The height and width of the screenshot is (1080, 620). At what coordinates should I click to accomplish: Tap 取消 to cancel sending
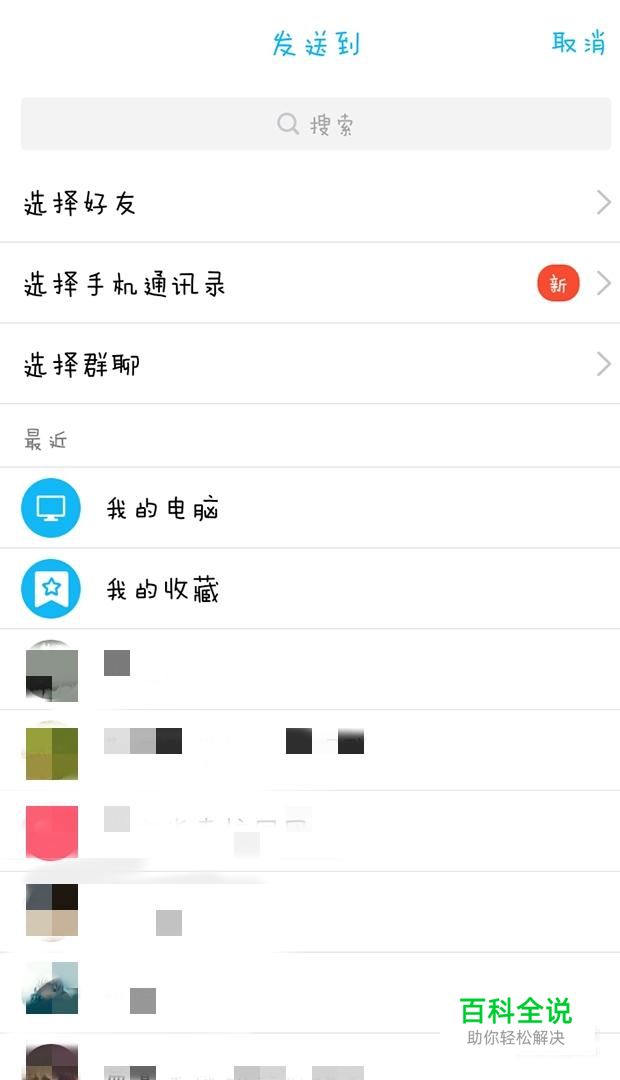click(578, 43)
